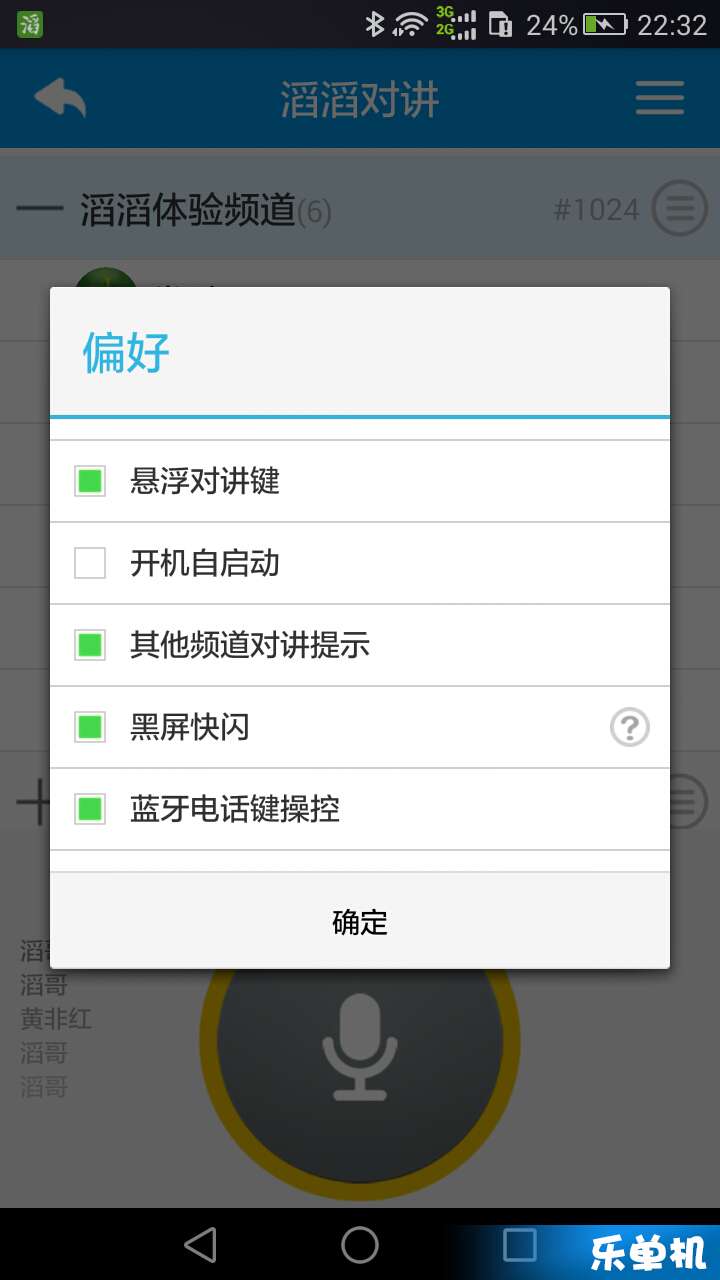Tap the system back button

click(x=200, y=1245)
